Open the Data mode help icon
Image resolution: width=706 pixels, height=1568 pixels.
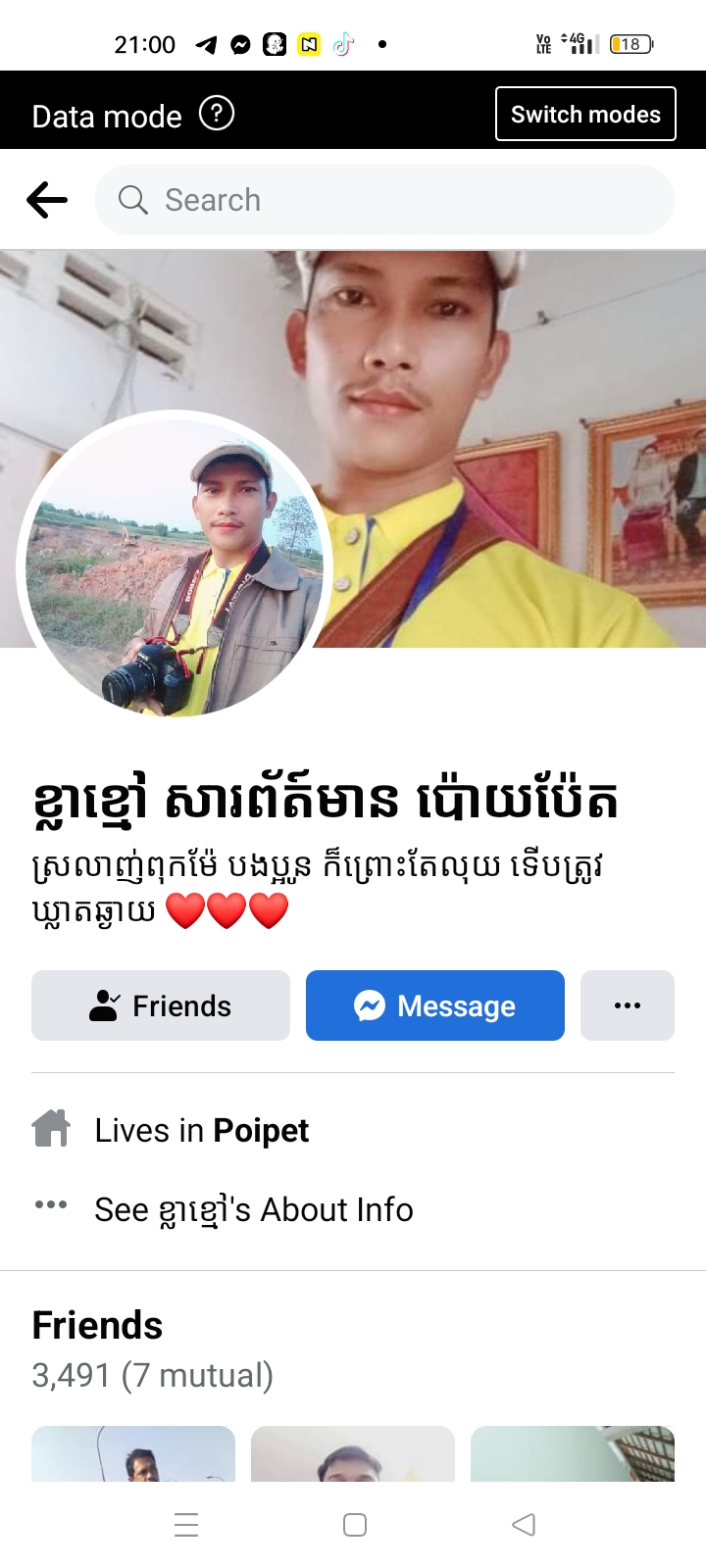pyautogui.click(x=217, y=115)
